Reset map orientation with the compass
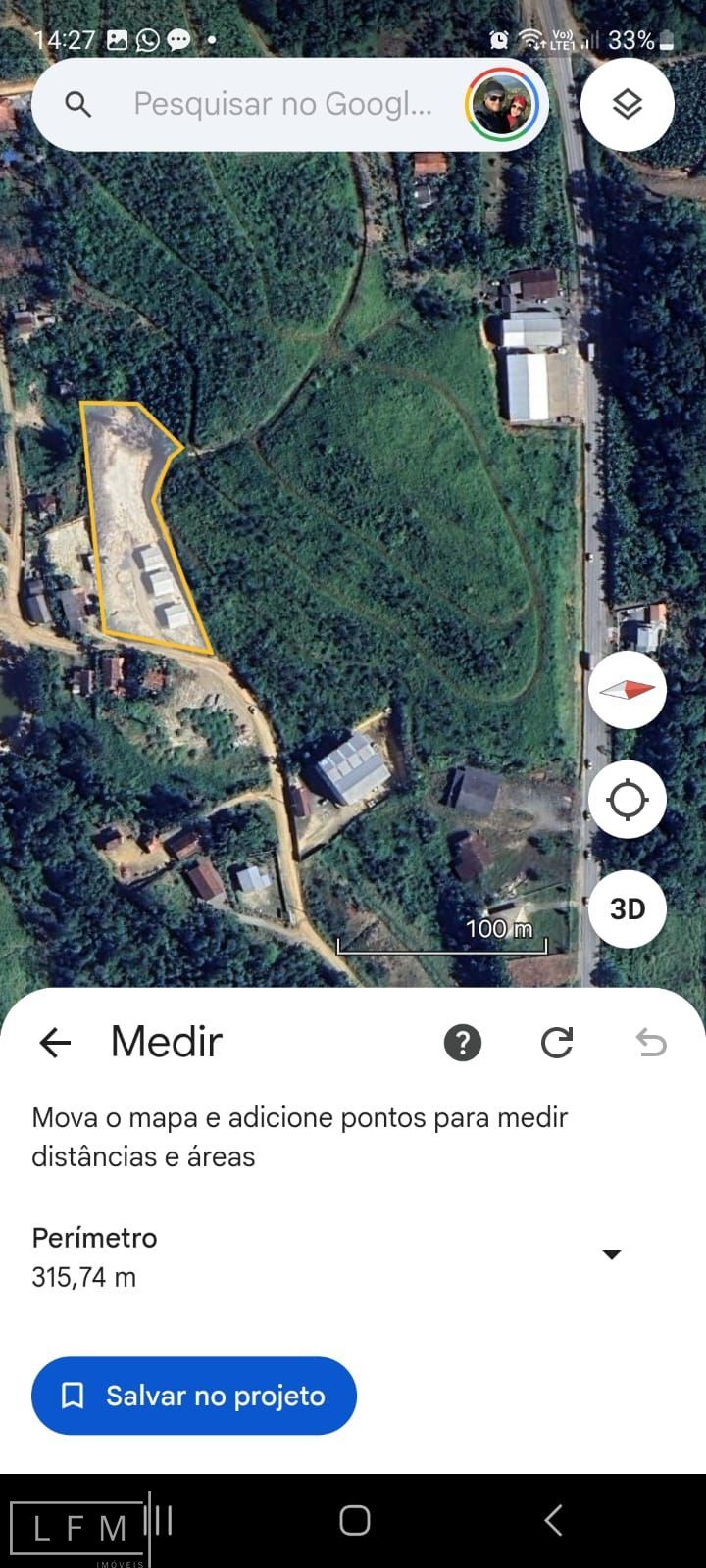Image resolution: width=706 pixels, height=1568 pixels. [628, 690]
